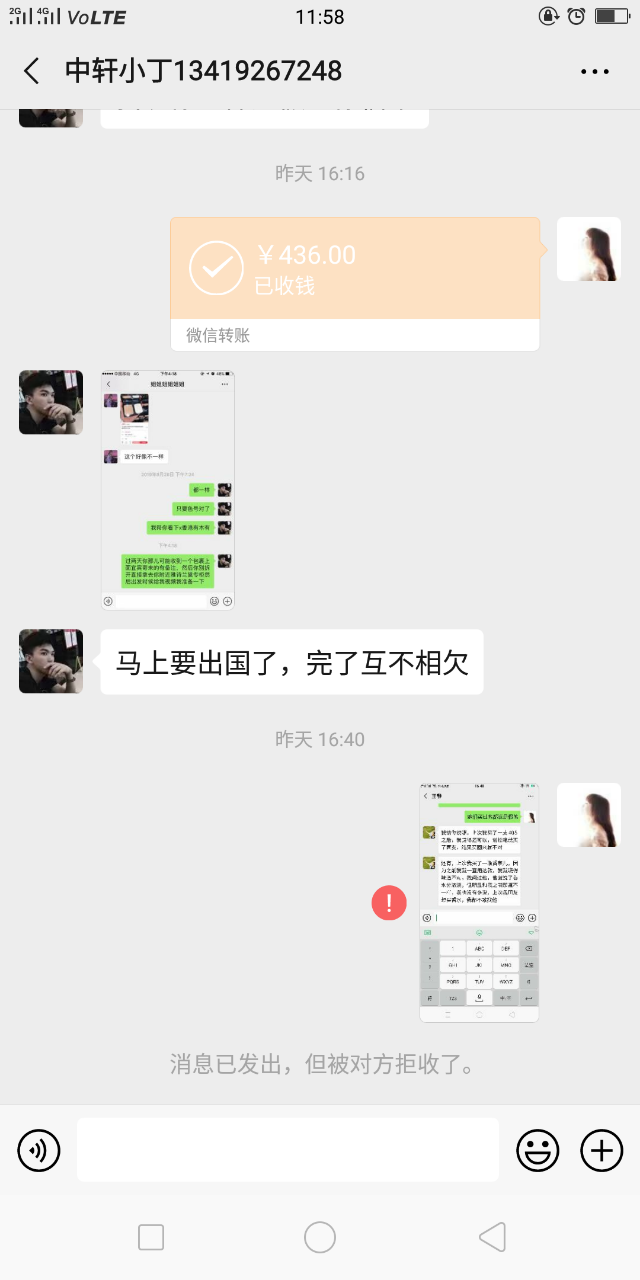
Task: Go back from the chat
Action: 32,71
